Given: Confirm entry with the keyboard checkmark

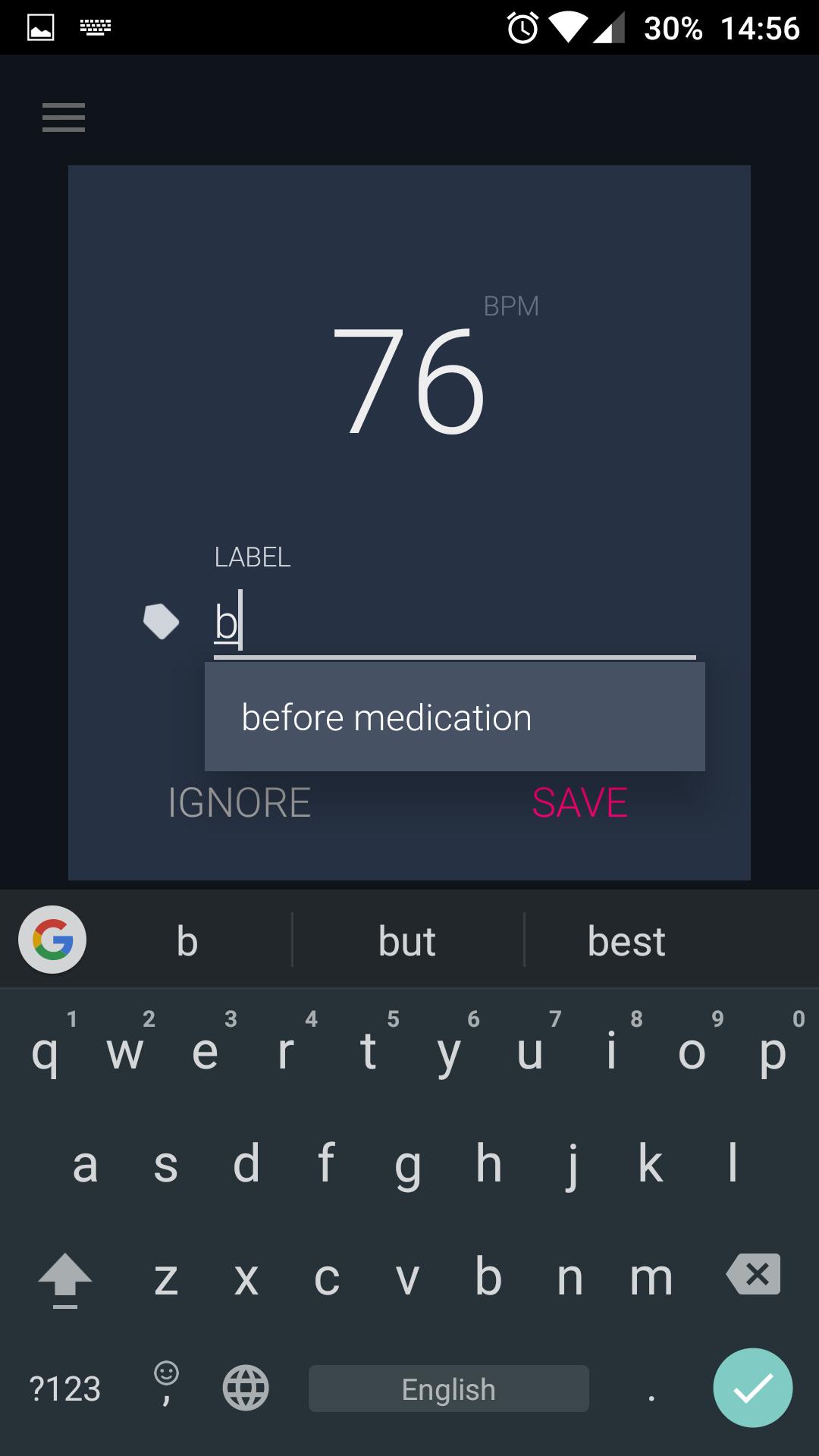Looking at the screenshot, I should 753,1388.
